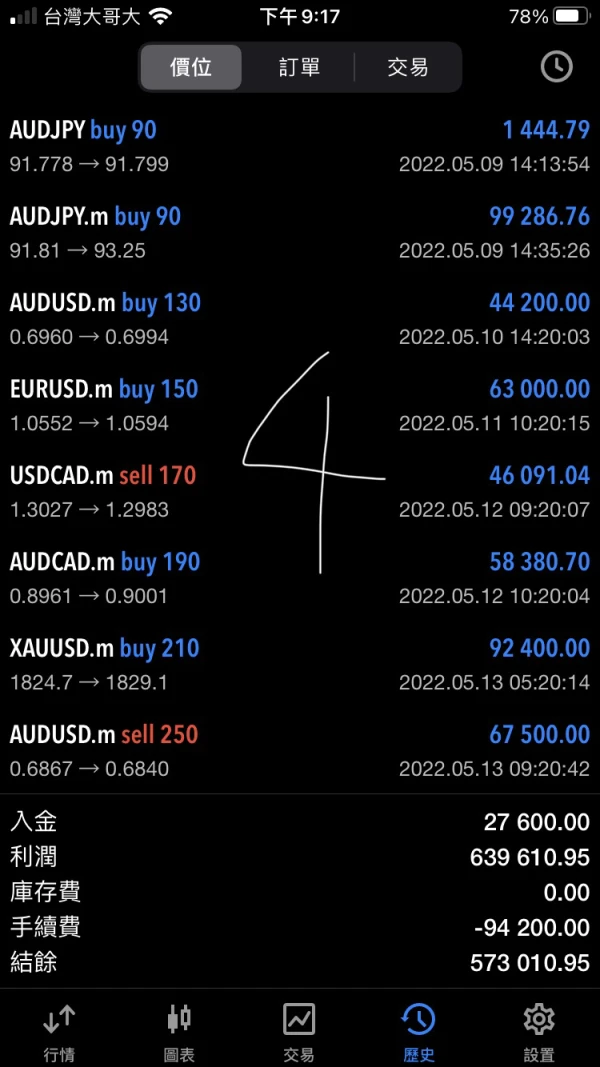Screen dimensions: 600x1067
Task: Tap the AUDUSD.m buy 130 trade row
Action: pyautogui.click(x=300, y=319)
